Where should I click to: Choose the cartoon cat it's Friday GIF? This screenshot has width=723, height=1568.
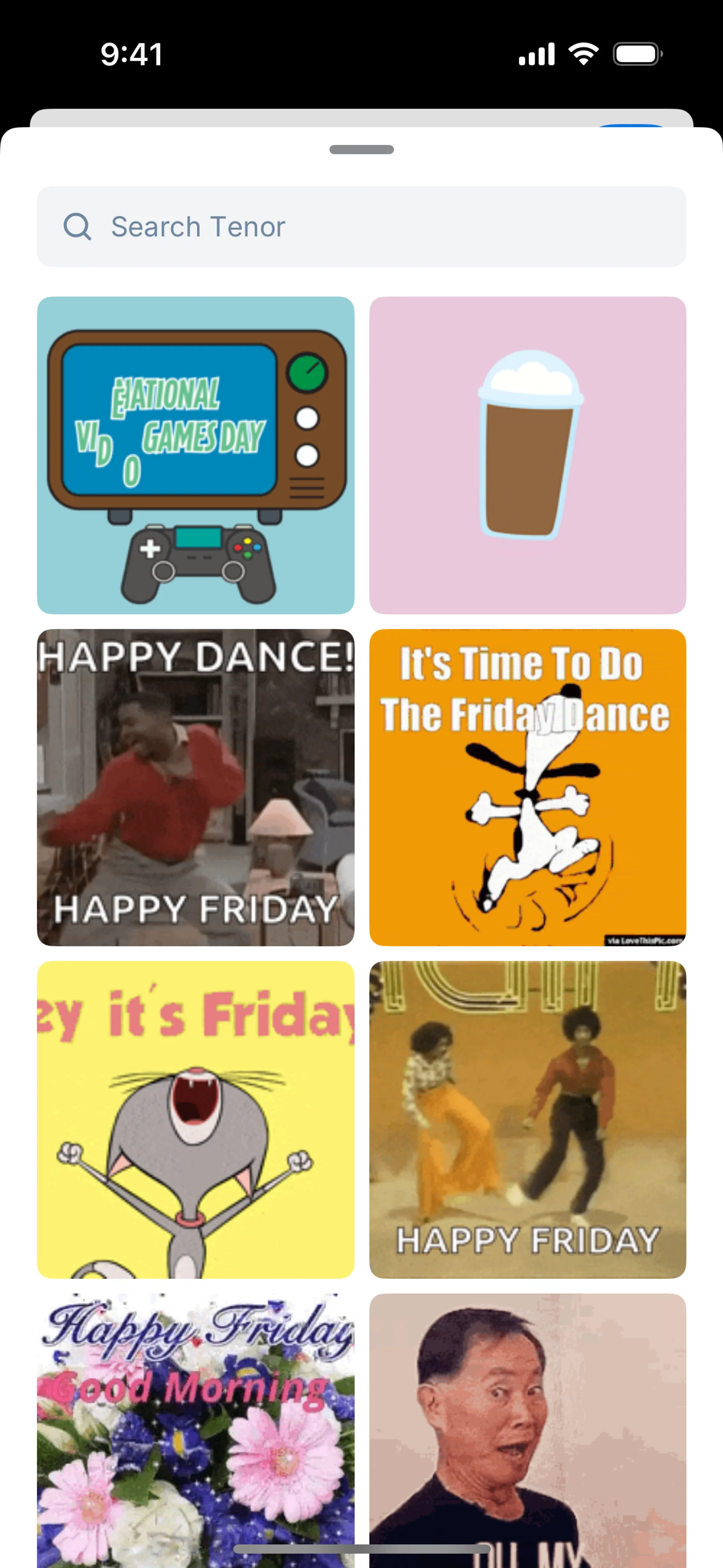[195, 1119]
